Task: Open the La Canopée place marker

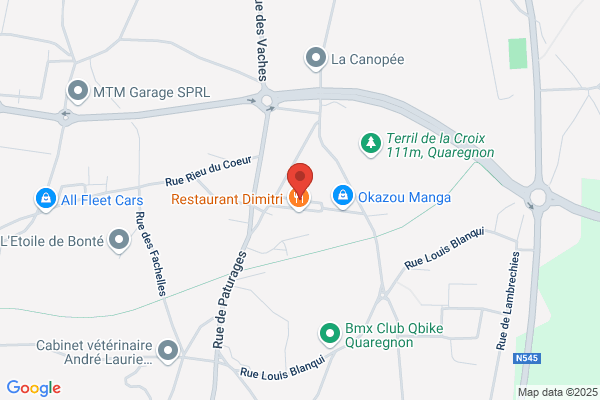Action: pos(316,58)
